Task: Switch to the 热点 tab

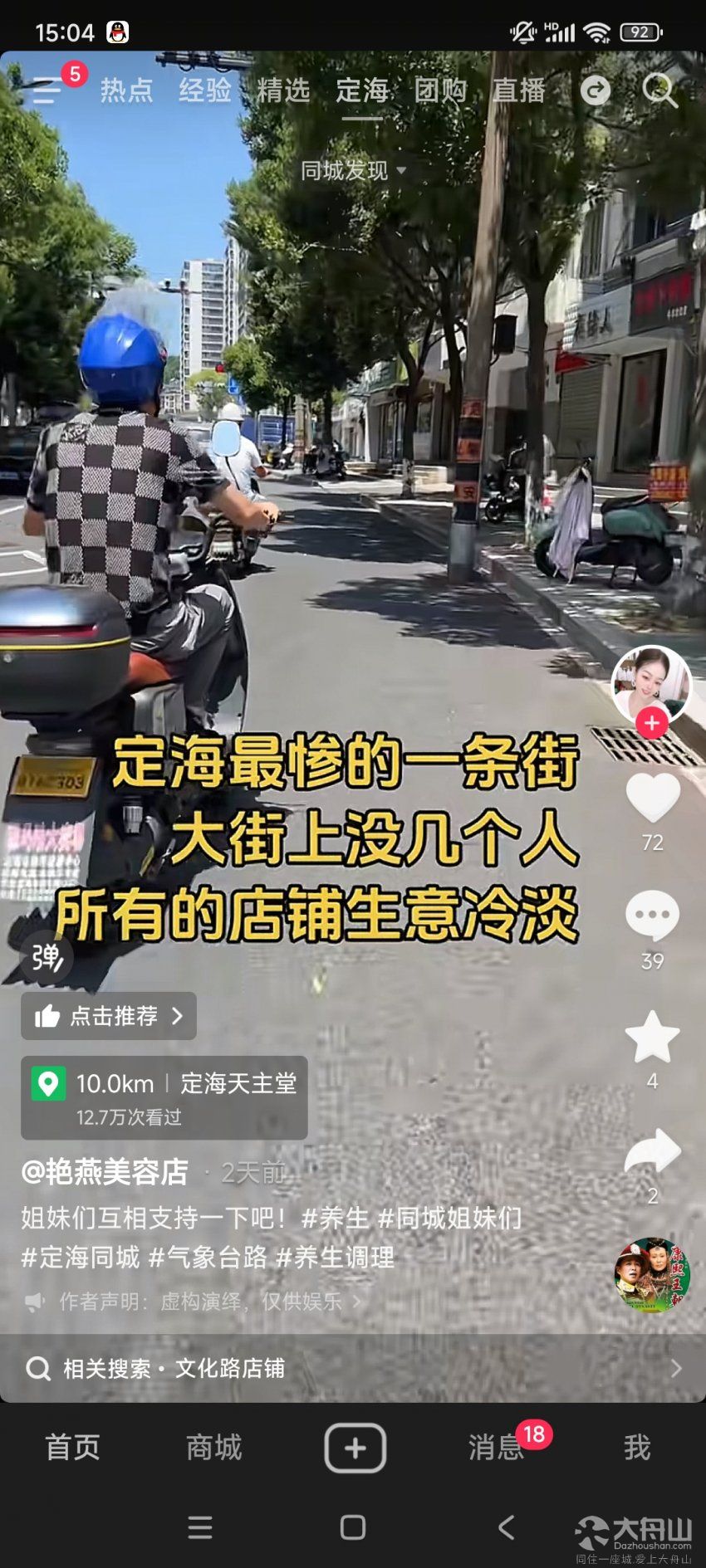Action: coord(126,90)
